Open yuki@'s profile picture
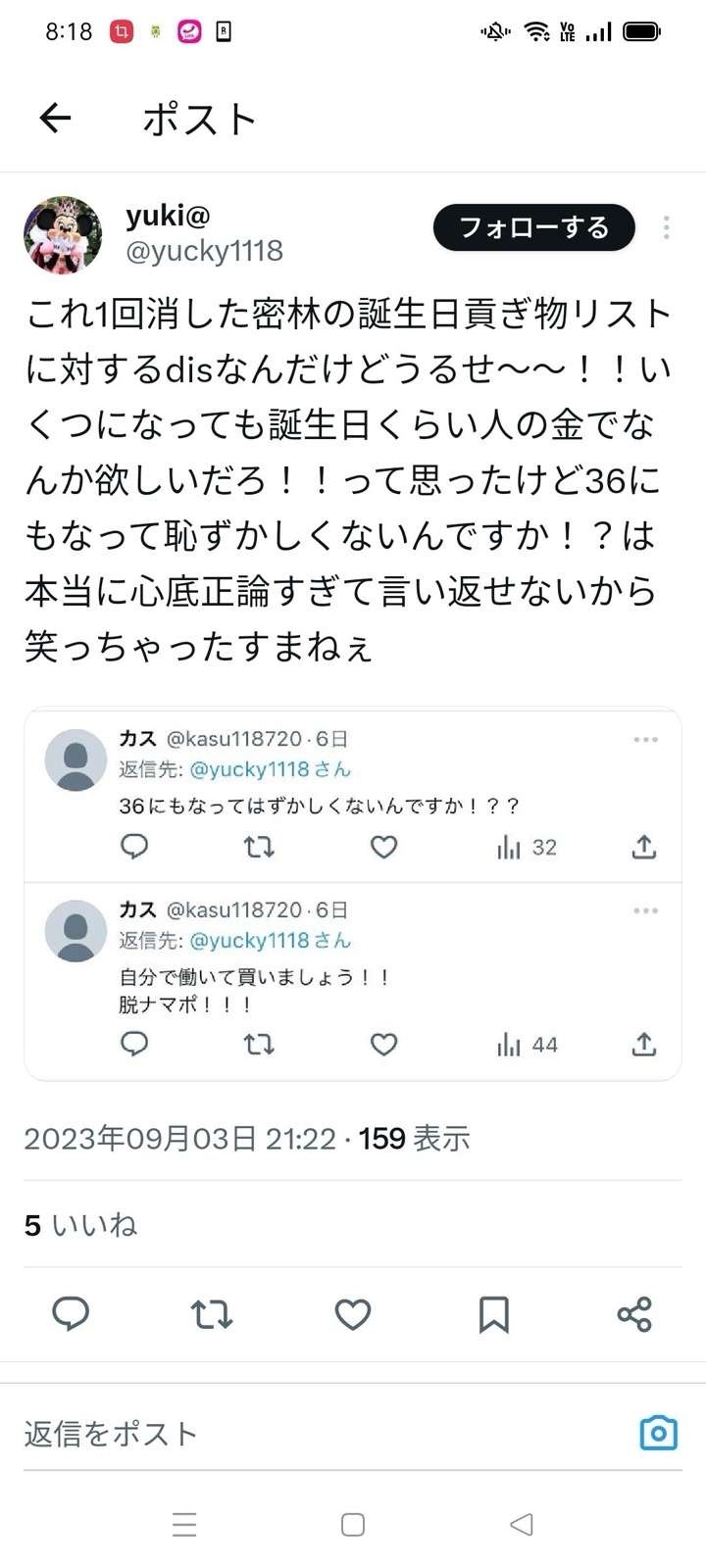 point(63,234)
